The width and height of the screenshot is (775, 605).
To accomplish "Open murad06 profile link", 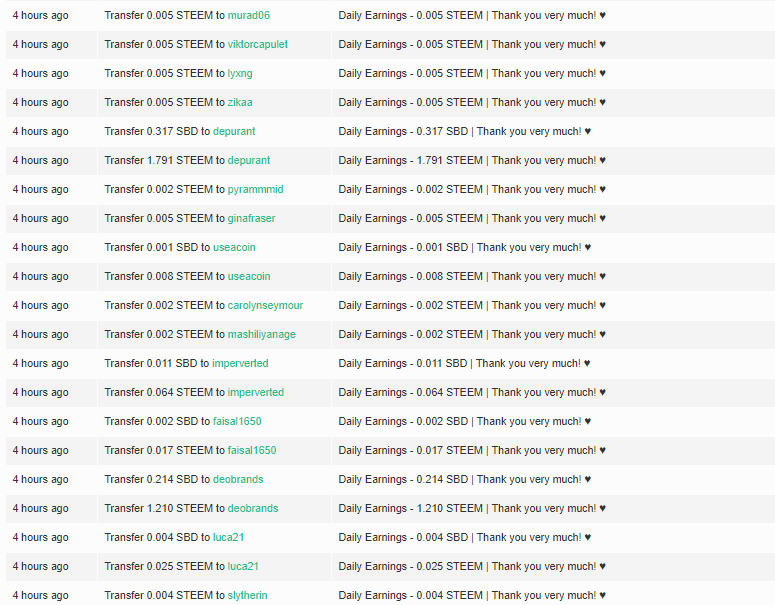I will (249, 15).
